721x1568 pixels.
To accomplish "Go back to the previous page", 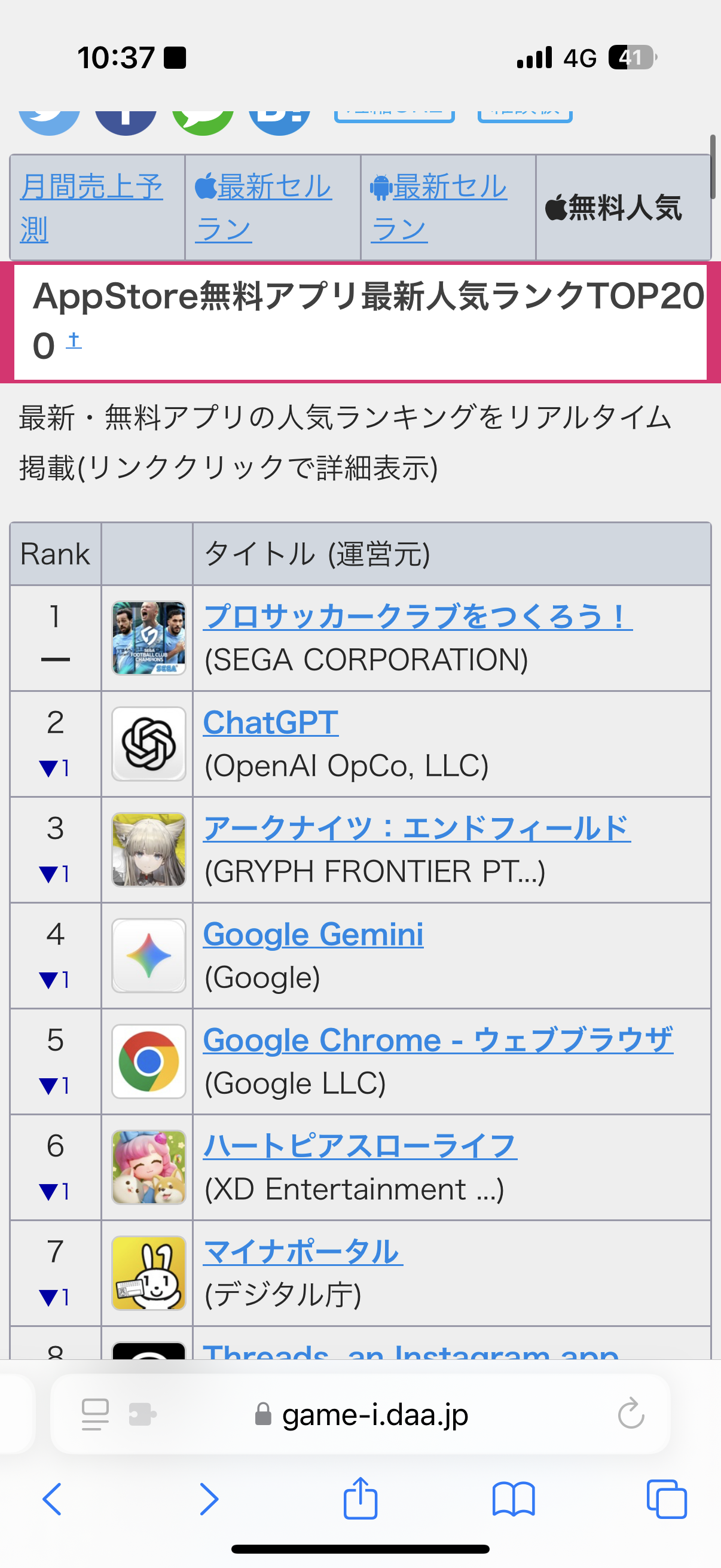I will [x=53, y=1499].
